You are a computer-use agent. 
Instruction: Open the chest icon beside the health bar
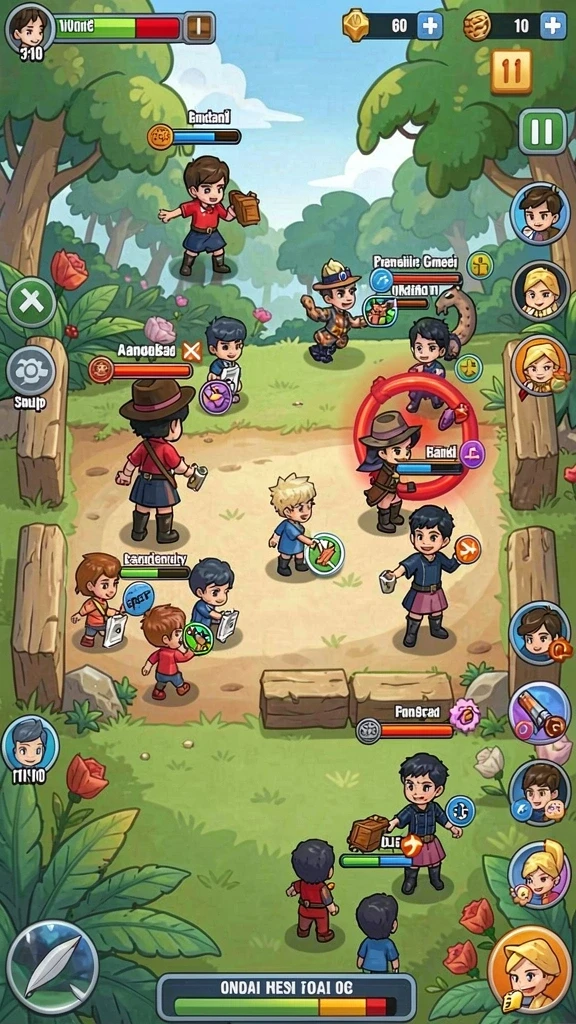[x=199, y=27]
